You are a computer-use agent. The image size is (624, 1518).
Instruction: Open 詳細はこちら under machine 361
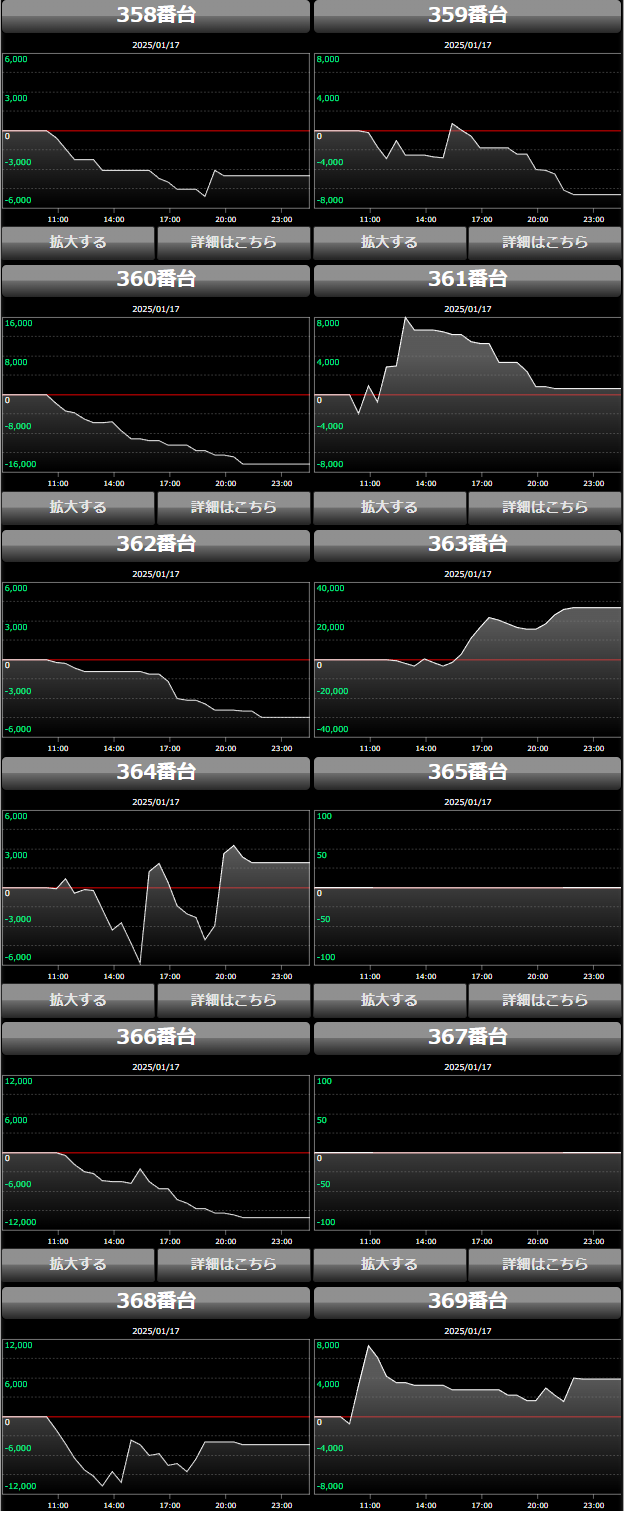(x=545, y=507)
